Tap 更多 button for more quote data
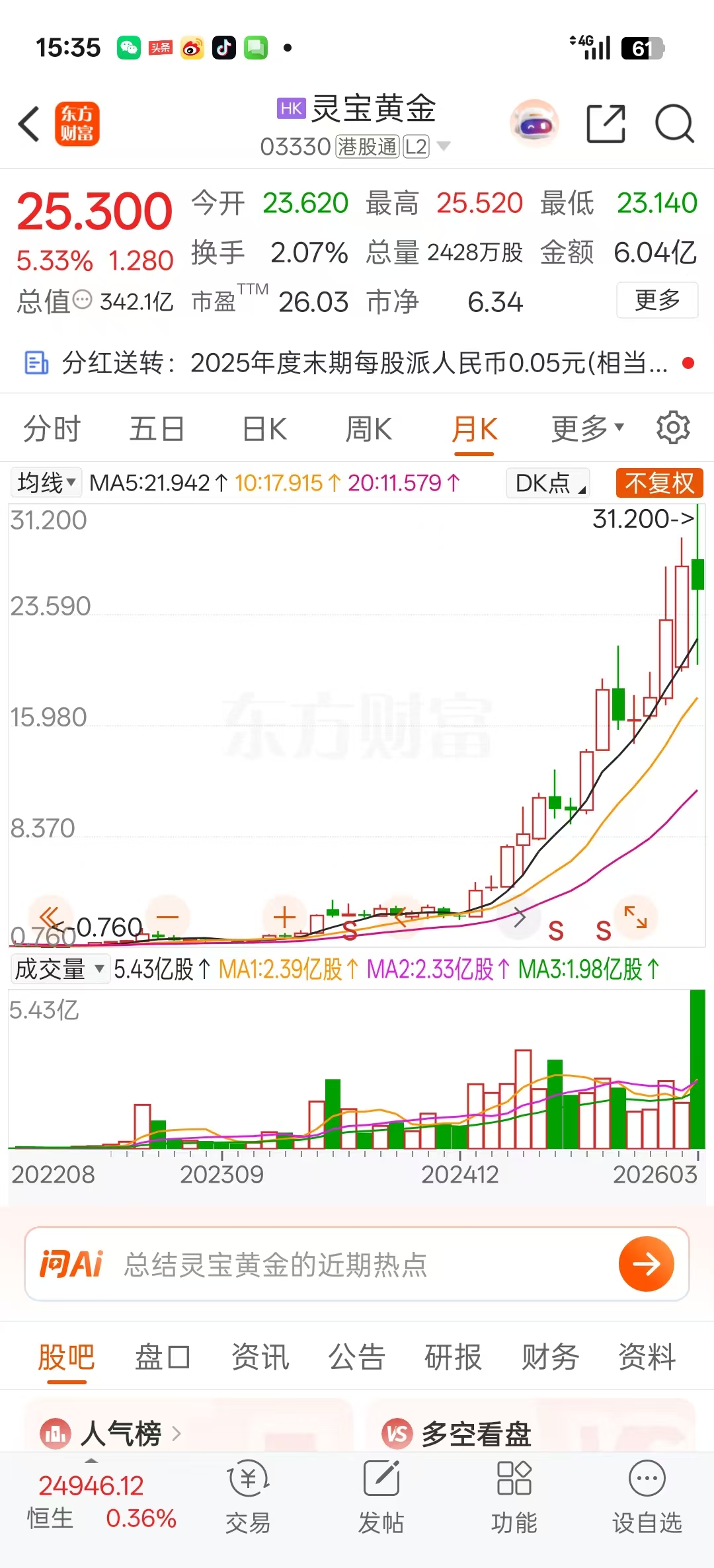The height and width of the screenshot is (1568, 714). coord(656,300)
